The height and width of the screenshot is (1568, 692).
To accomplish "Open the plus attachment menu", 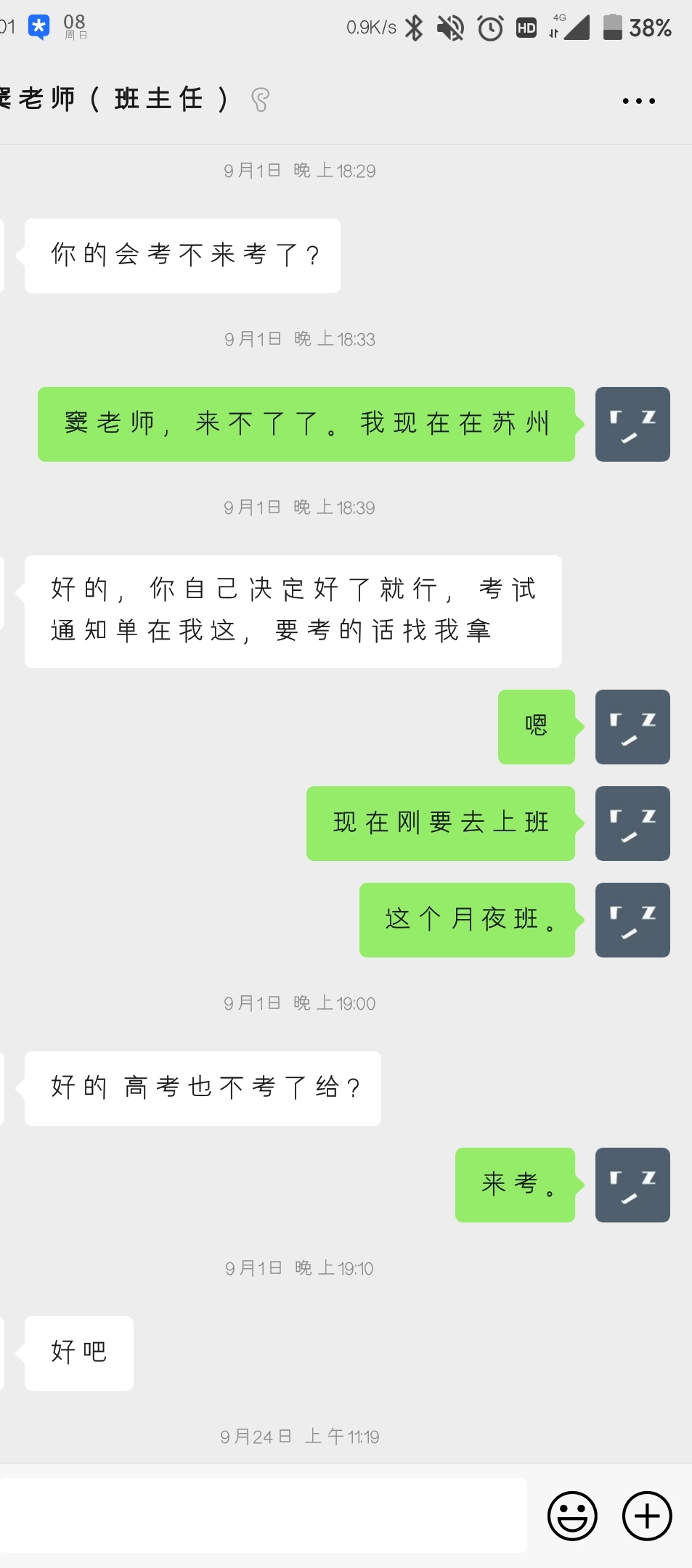I will (647, 1516).
